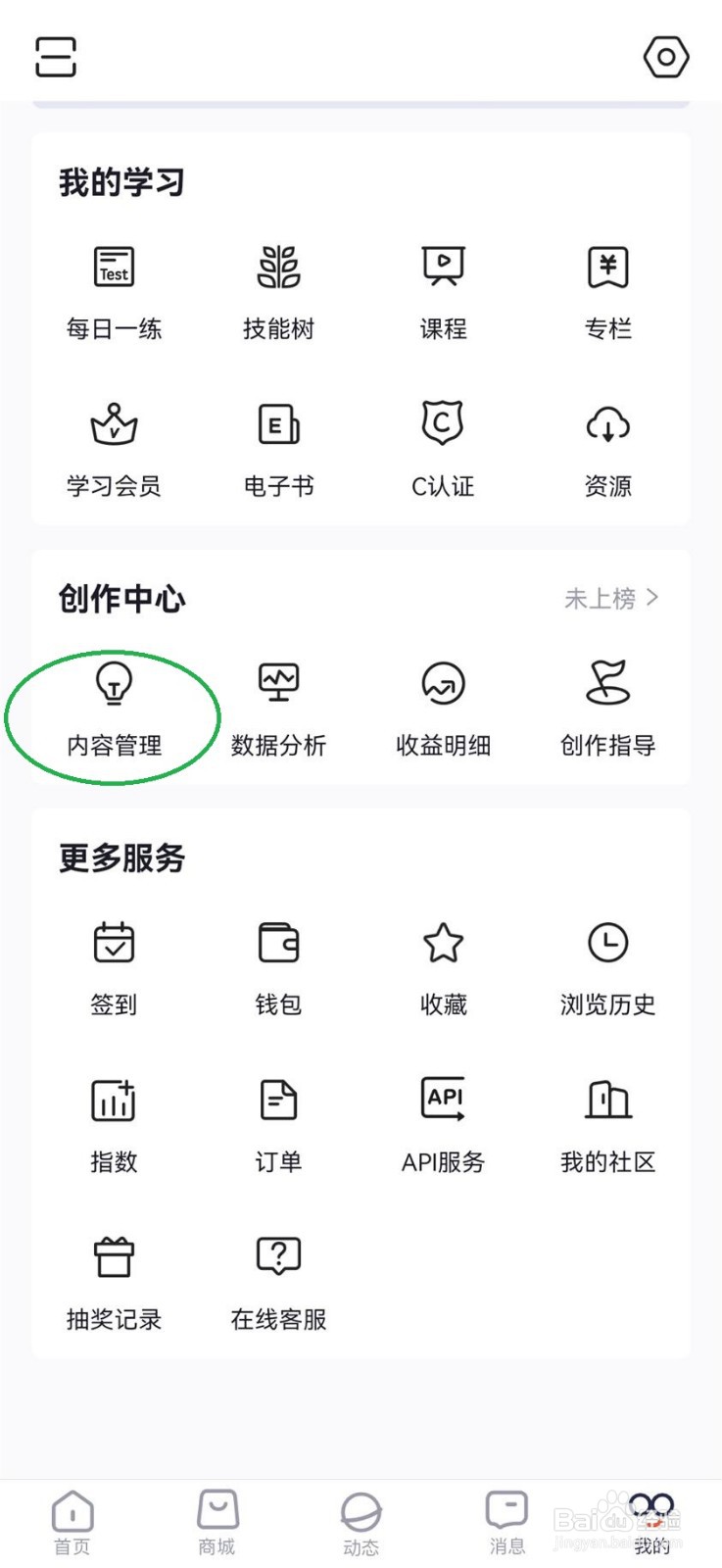Open 内容管理 content management
Screen dimensions: 722x1568
(x=114, y=710)
